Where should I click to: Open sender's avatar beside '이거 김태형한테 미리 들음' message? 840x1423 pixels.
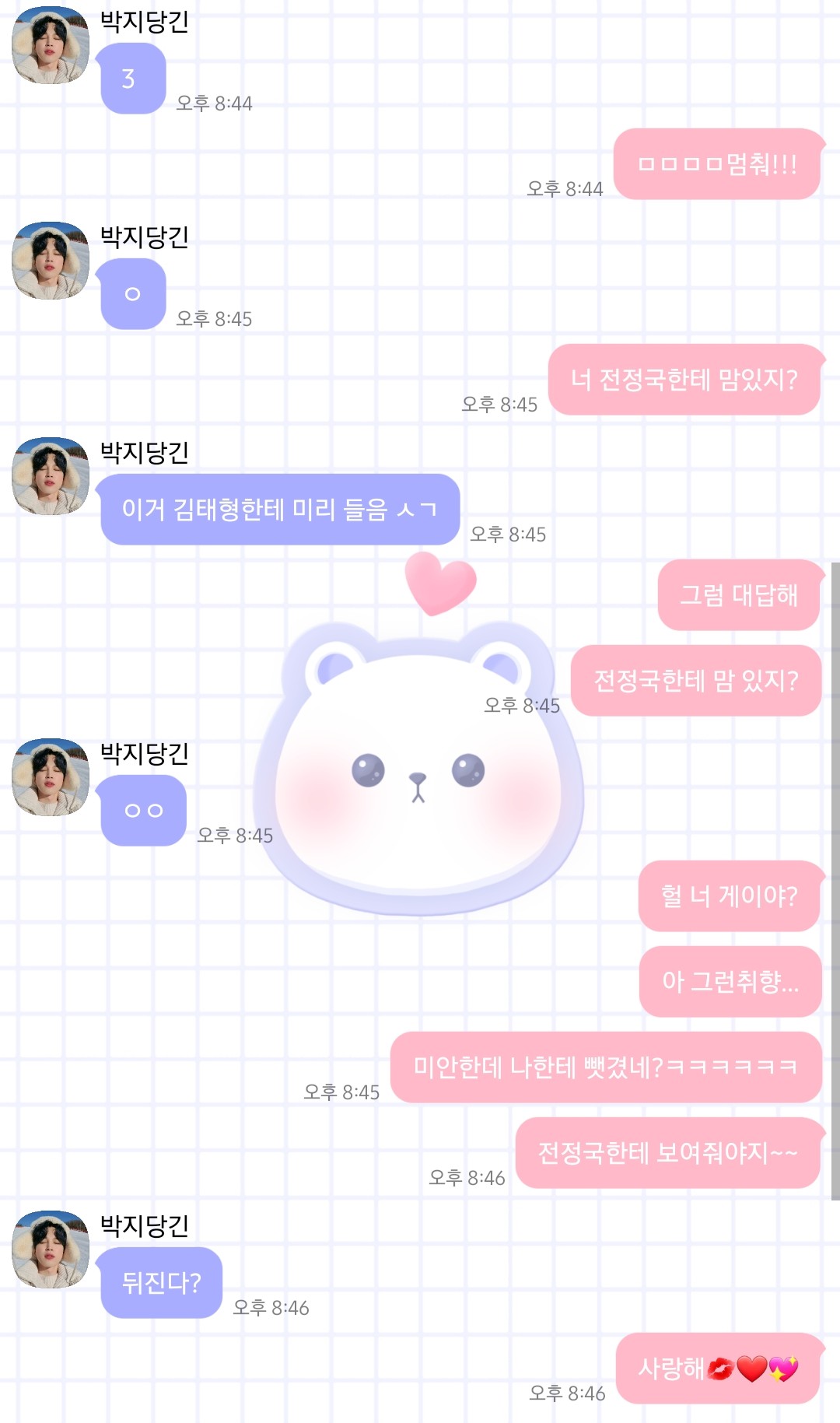pyautogui.click(x=51, y=475)
